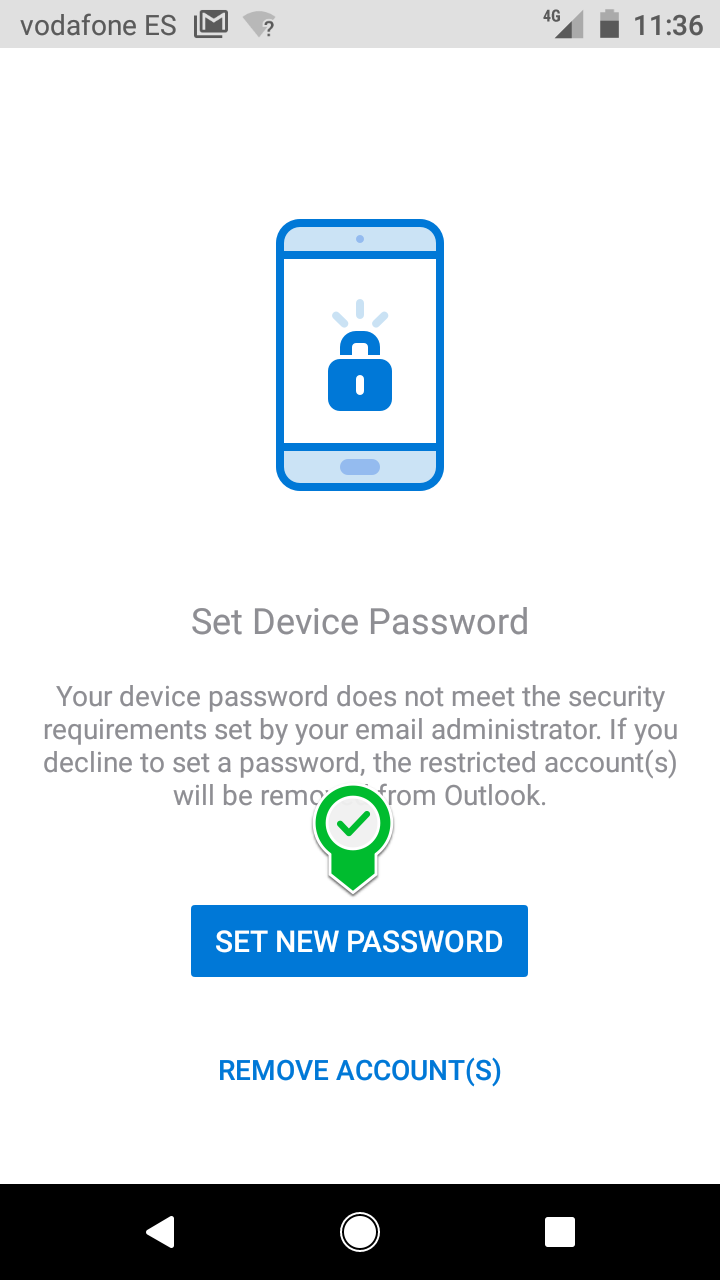Choose REMOVE ACCOUNT(S) instead

360,1071
